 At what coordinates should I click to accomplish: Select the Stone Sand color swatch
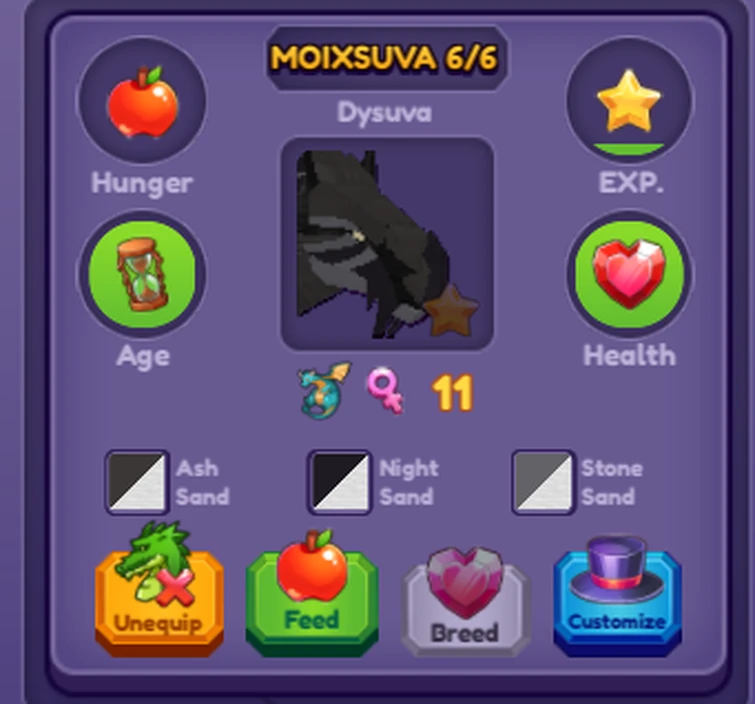[543, 482]
